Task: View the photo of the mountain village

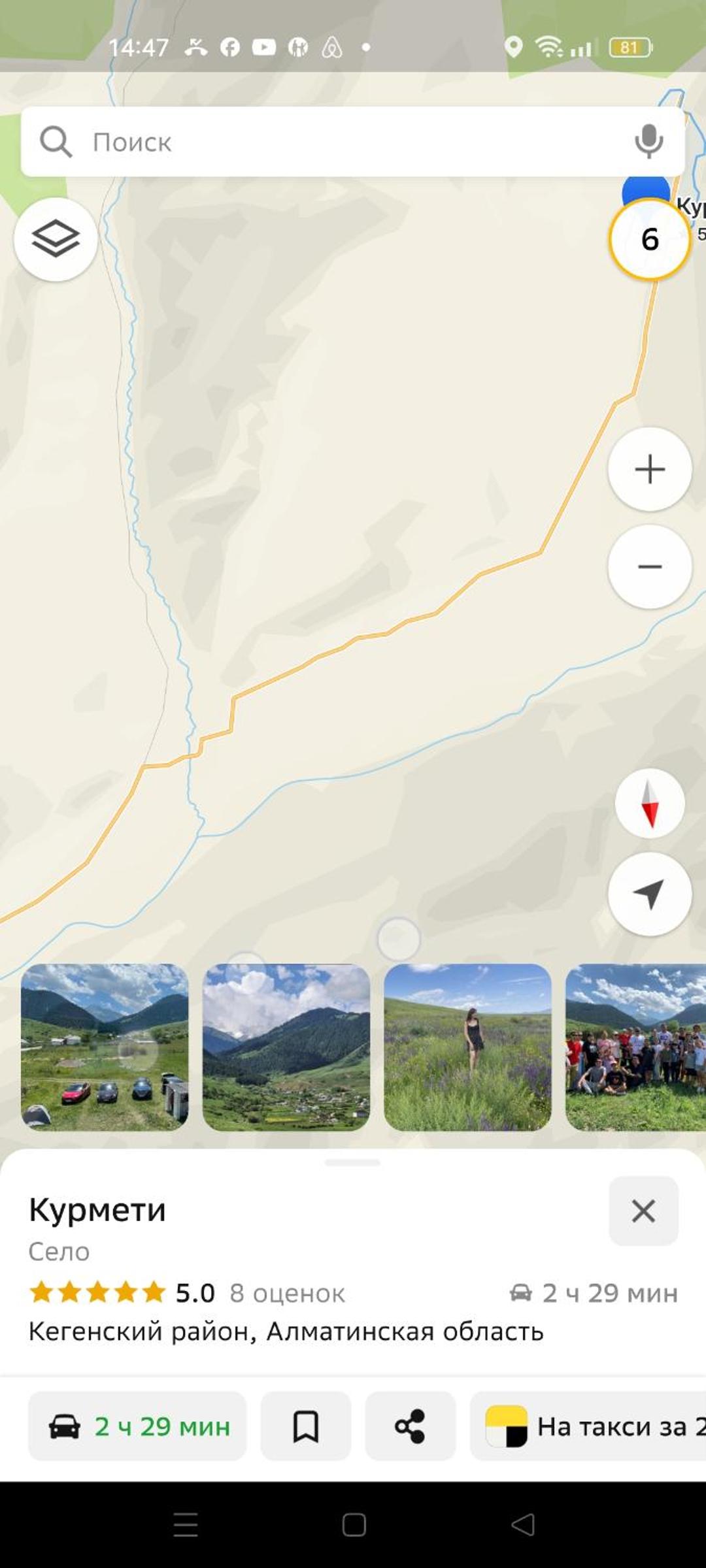Action: pyautogui.click(x=286, y=1047)
